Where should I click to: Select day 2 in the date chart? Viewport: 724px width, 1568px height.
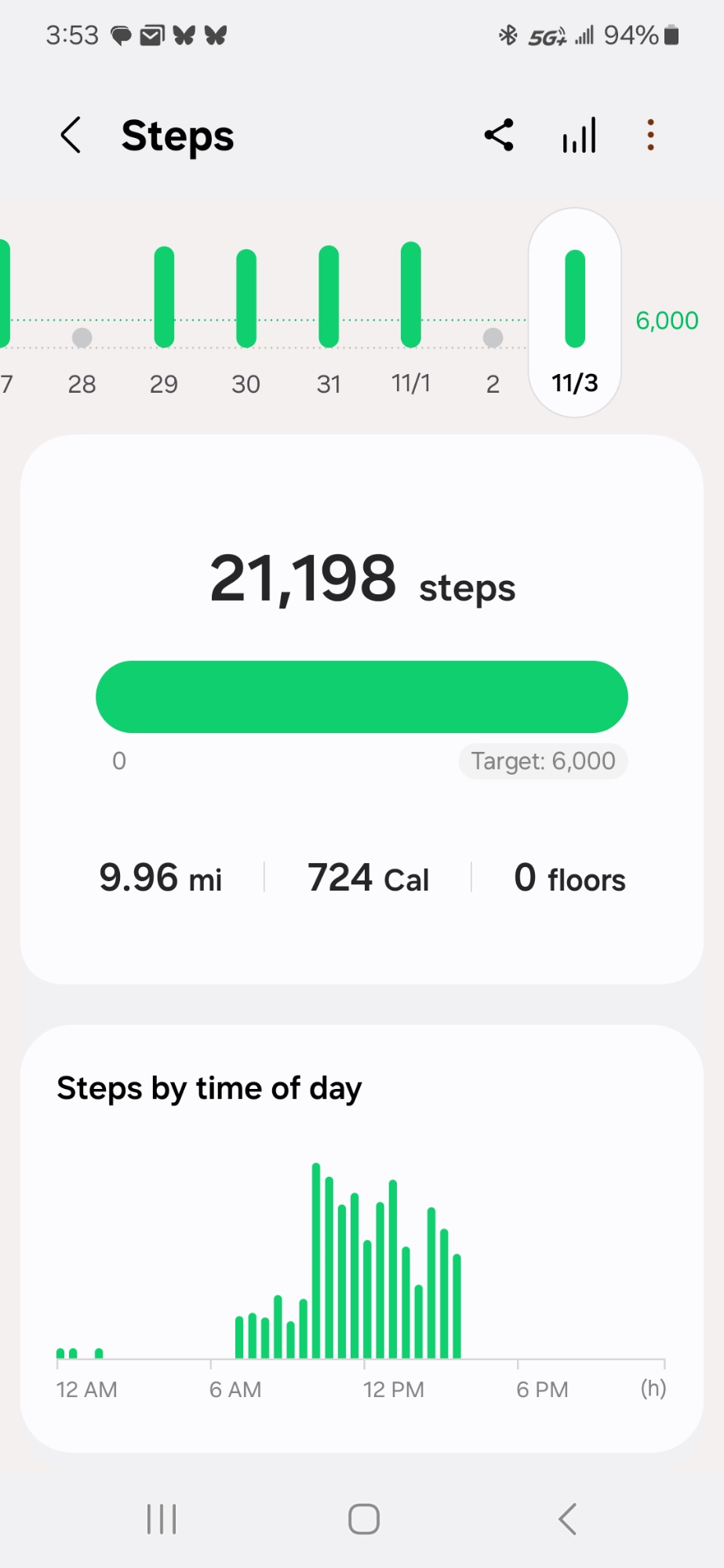(x=493, y=338)
